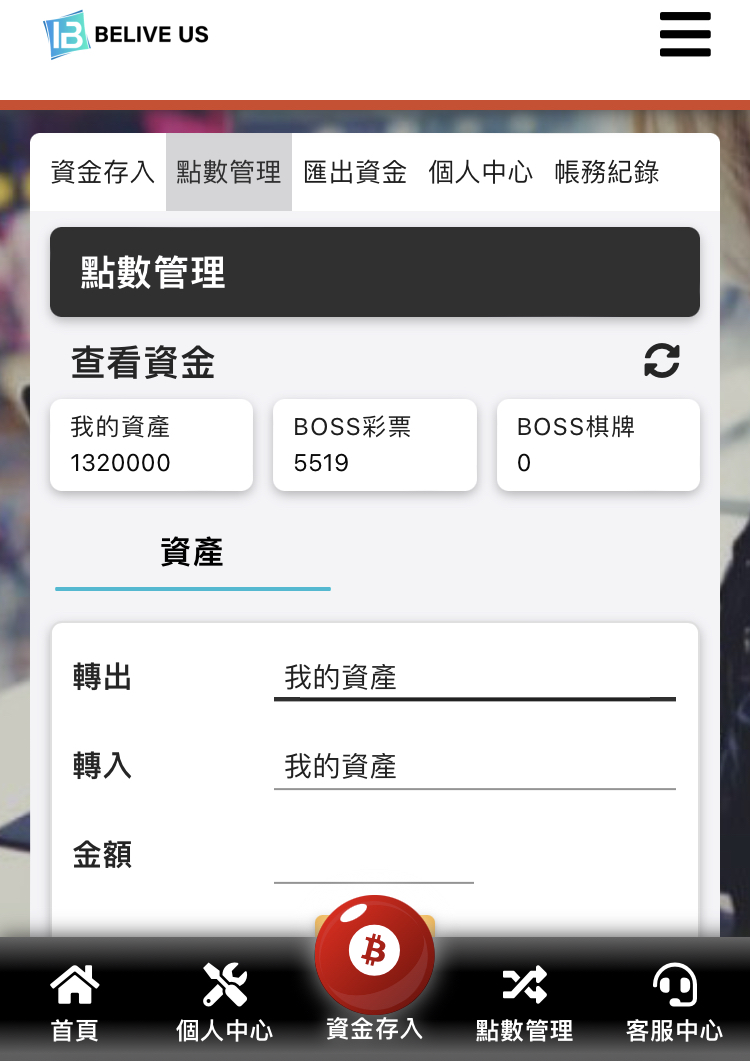Open 個人中心 in the bottom bar
The width and height of the screenshot is (750, 1061).
coord(224,1001)
